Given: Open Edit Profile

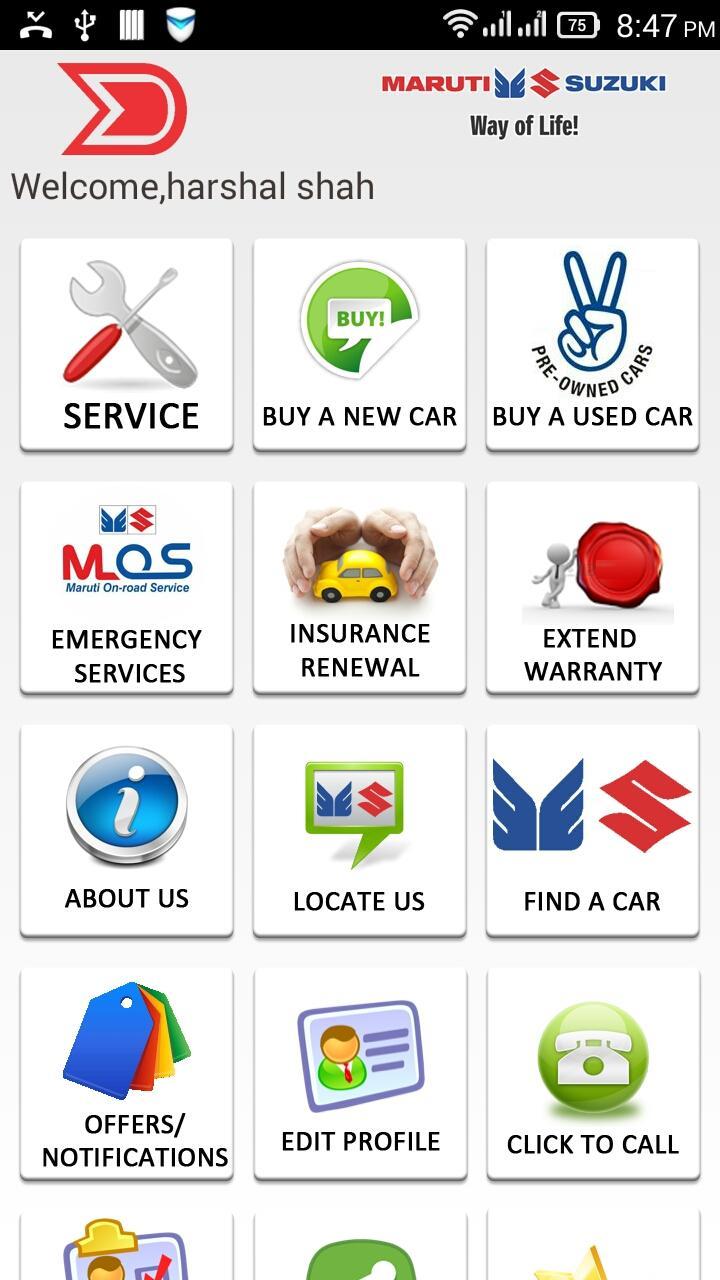Looking at the screenshot, I should pyautogui.click(x=359, y=1073).
